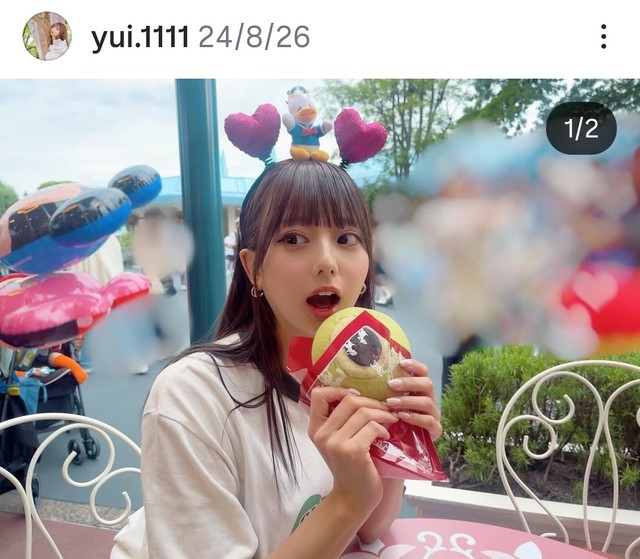The height and width of the screenshot is (559, 640).
Task: Open yui.1111's profile picture
Action: [46, 37]
